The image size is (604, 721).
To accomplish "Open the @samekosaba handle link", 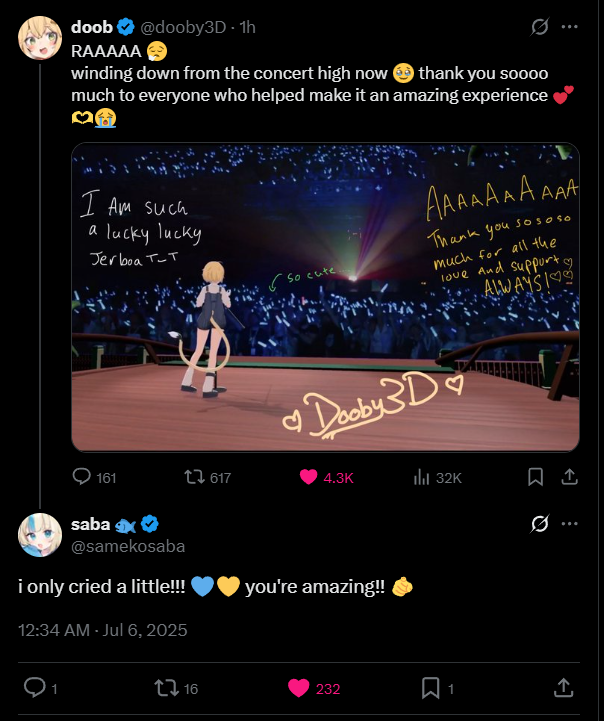I will (127, 546).
